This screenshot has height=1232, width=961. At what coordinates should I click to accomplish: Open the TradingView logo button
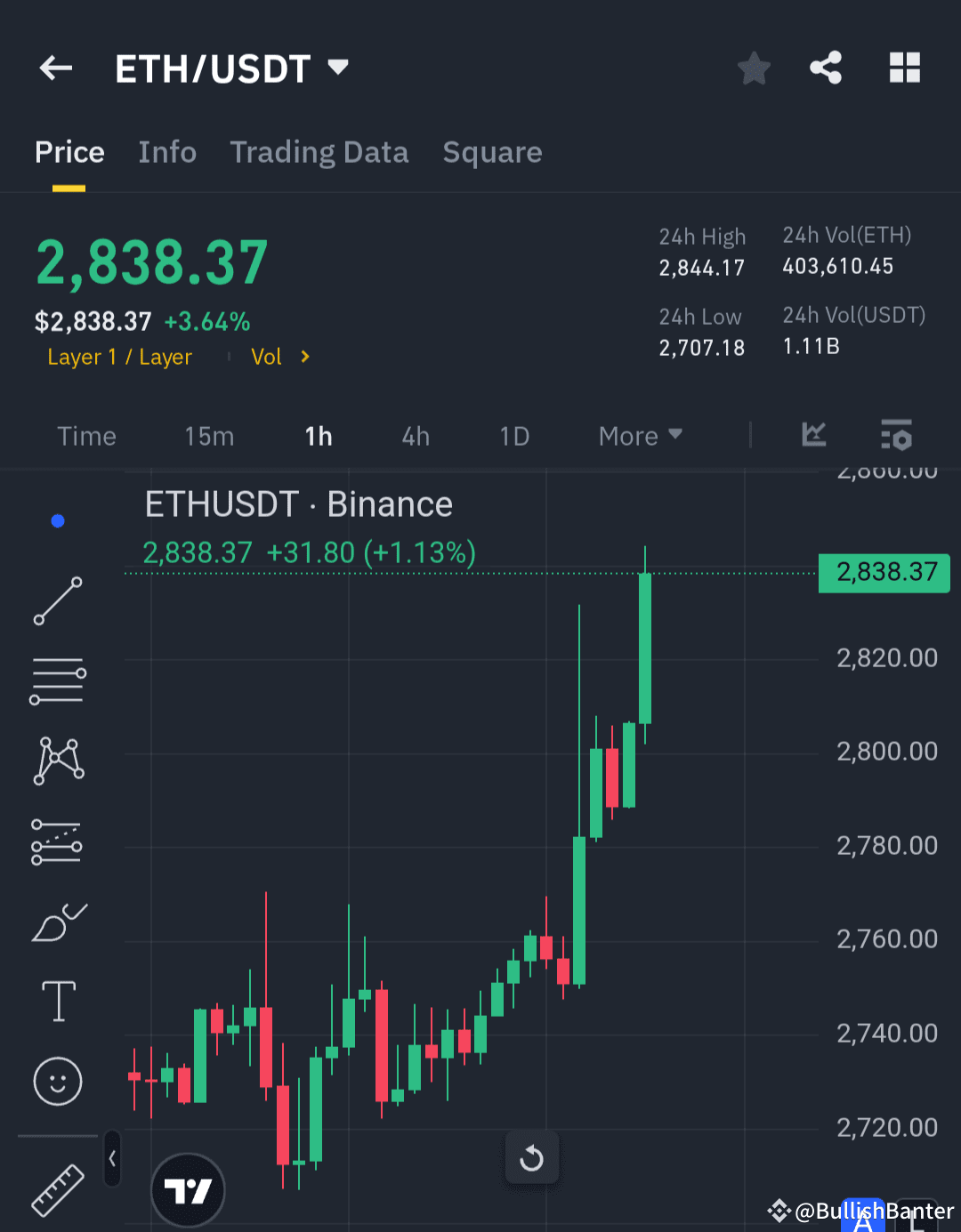pos(188,1189)
